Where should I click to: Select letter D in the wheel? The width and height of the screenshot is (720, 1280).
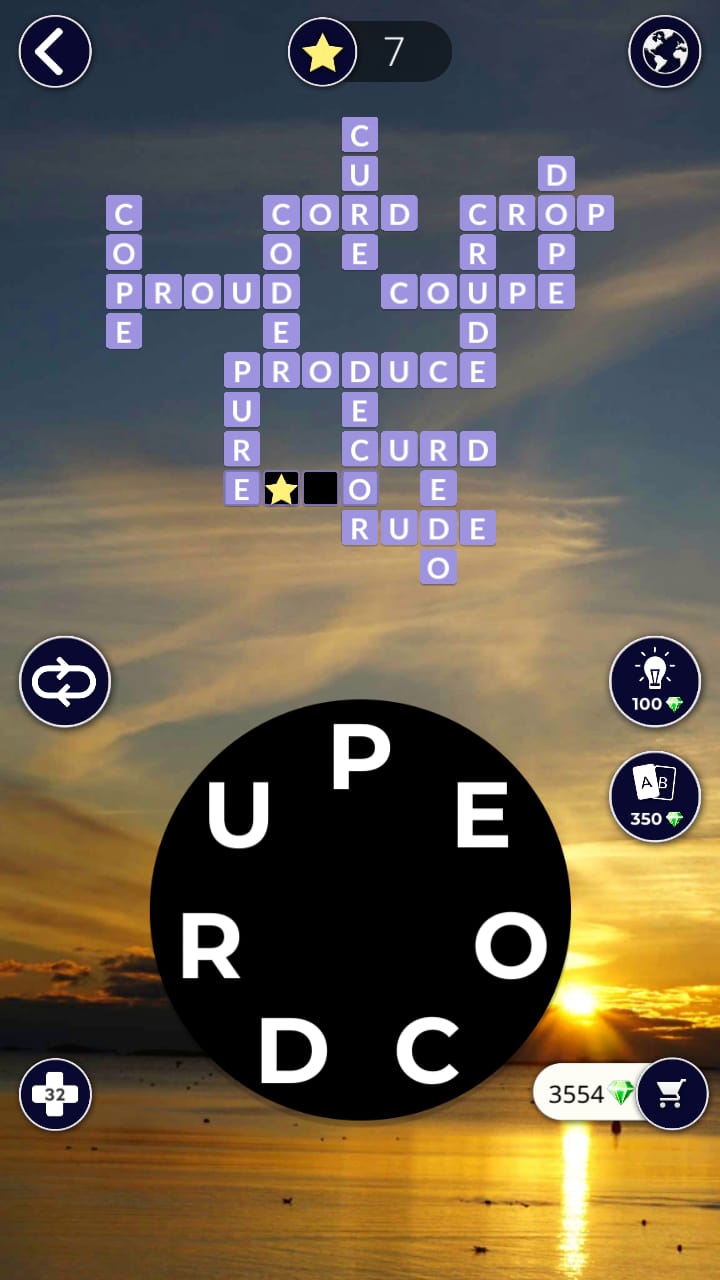click(293, 1052)
